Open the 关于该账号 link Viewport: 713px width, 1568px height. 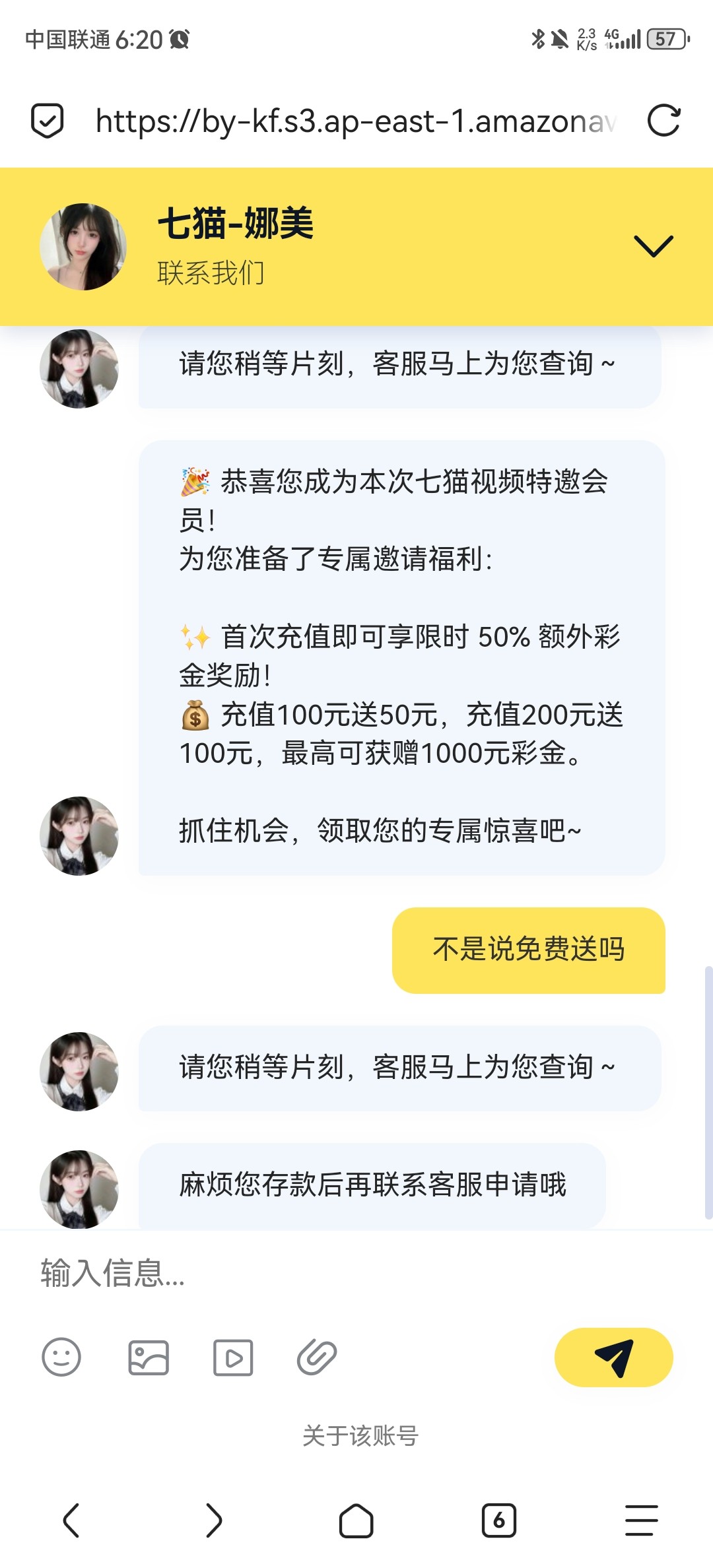coord(360,1435)
